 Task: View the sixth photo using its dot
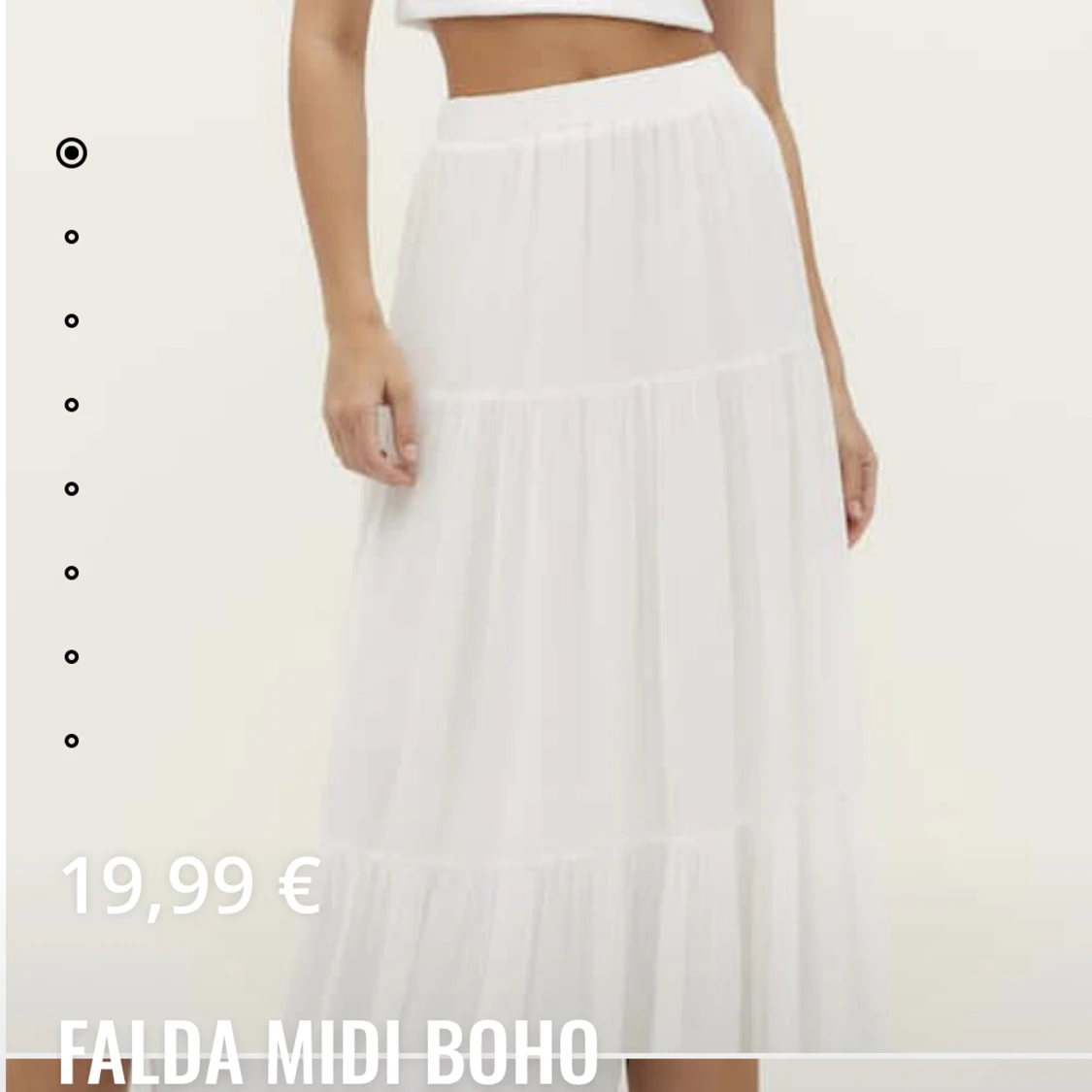(72, 573)
